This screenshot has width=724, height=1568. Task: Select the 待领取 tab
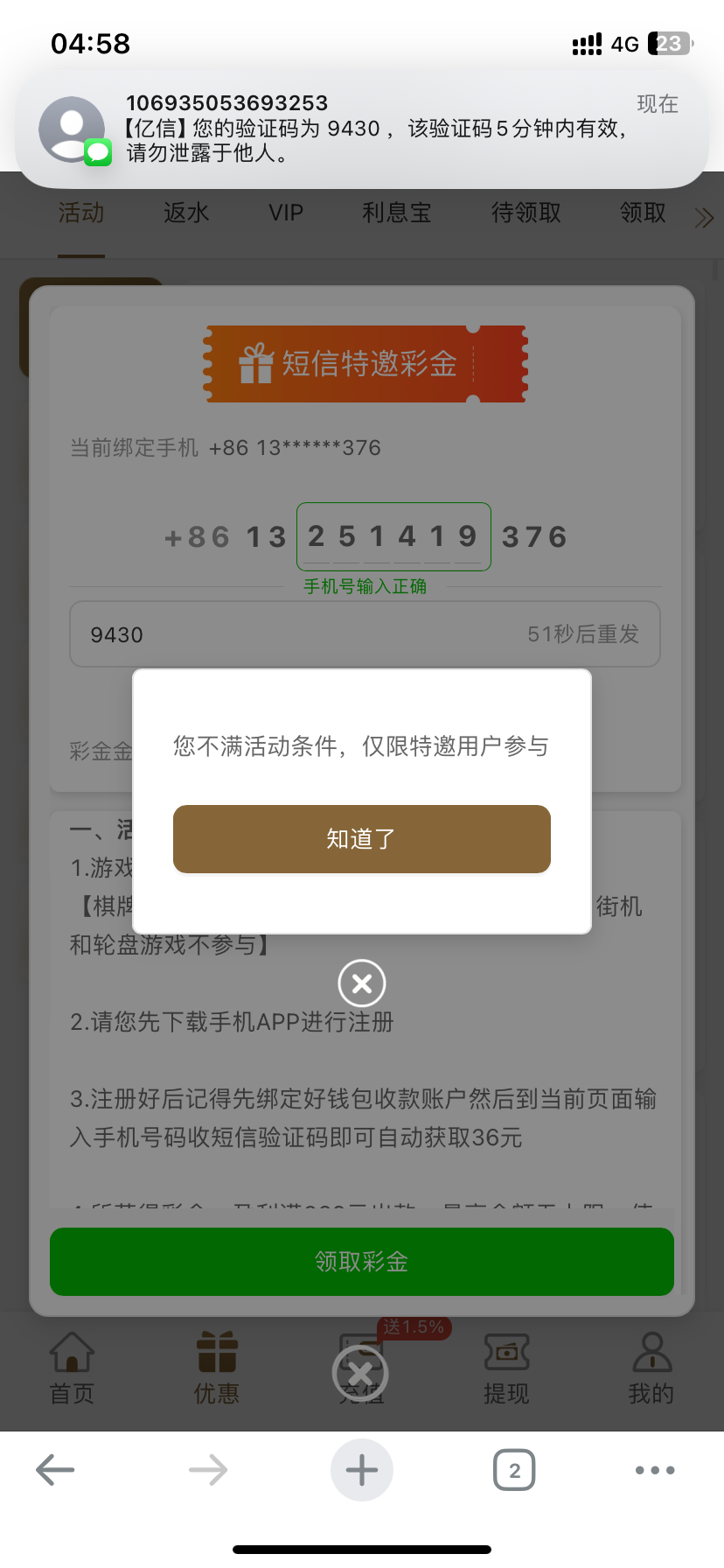(x=526, y=213)
